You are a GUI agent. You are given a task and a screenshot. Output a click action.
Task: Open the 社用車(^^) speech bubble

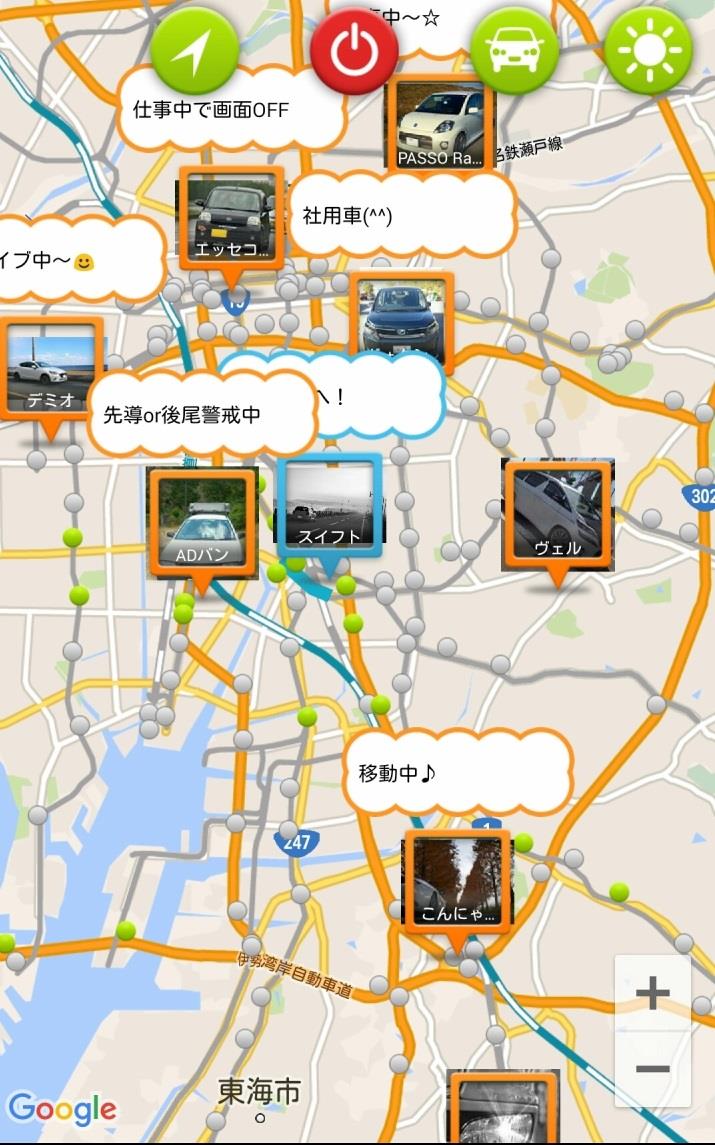400,215
